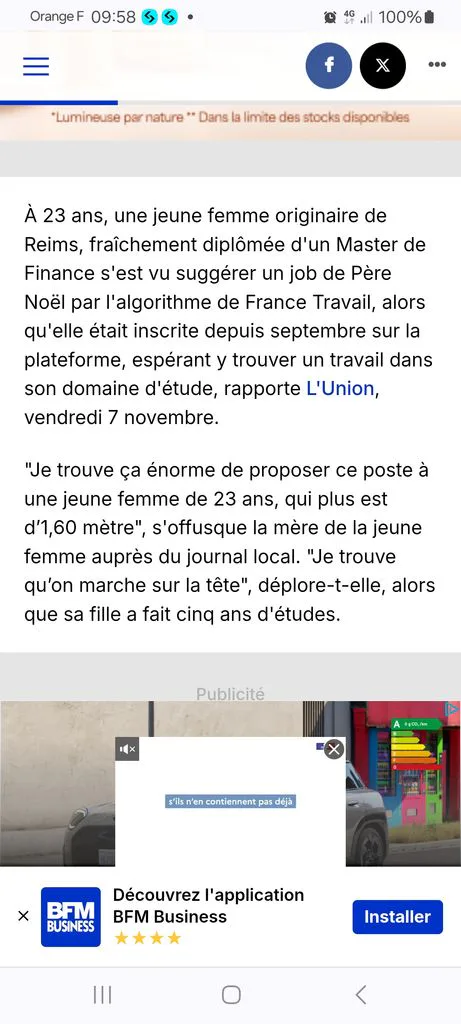The width and height of the screenshot is (461, 1024).
Task: Open the three-dot more options
Action: 437,65
